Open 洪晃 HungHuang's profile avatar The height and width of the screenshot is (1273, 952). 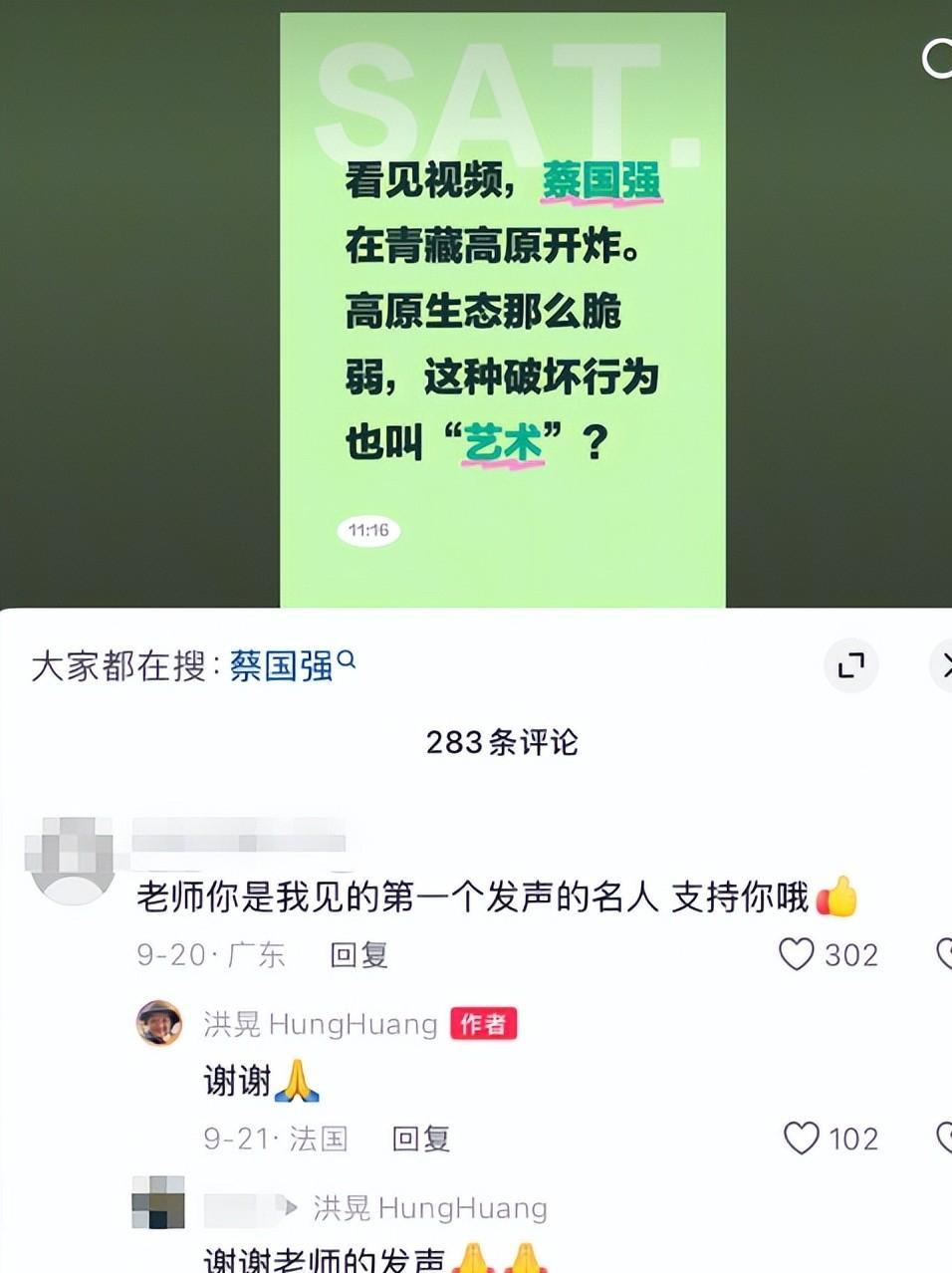(159, 1023)
